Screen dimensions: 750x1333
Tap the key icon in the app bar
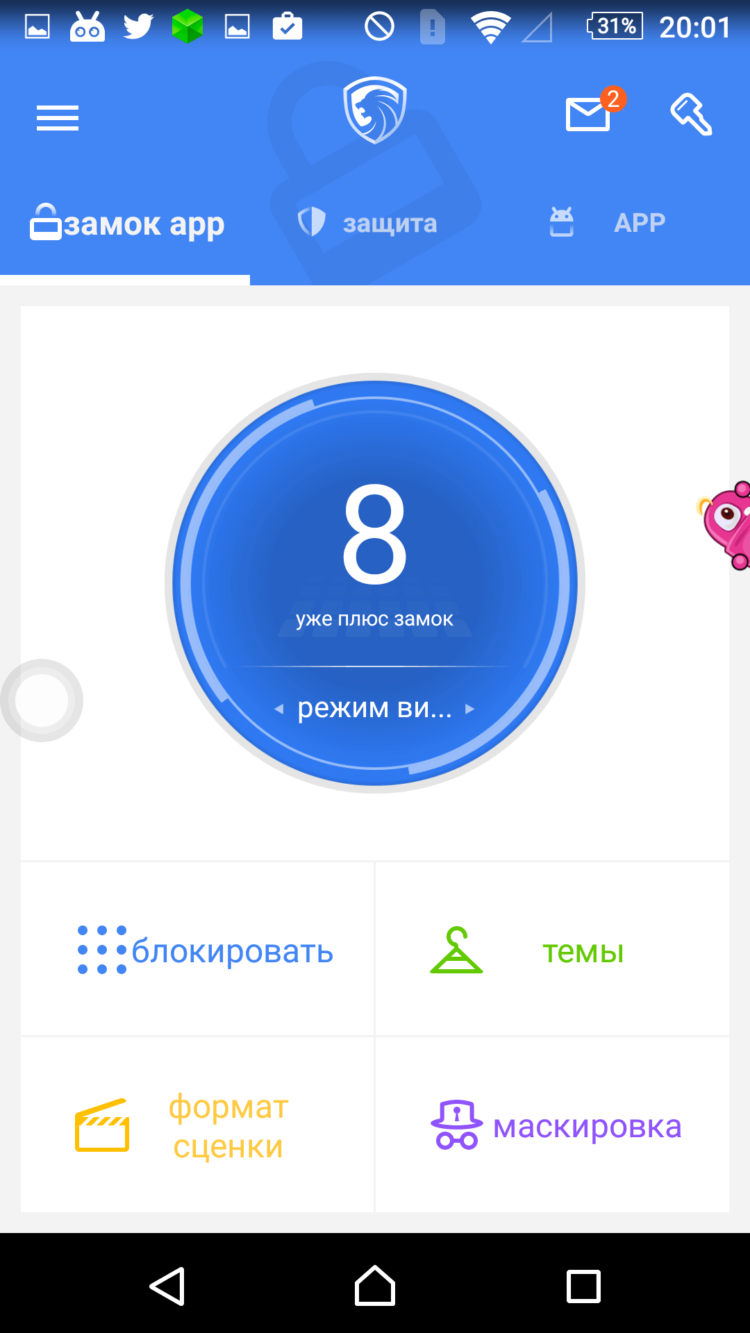click(x=691, y=116)
